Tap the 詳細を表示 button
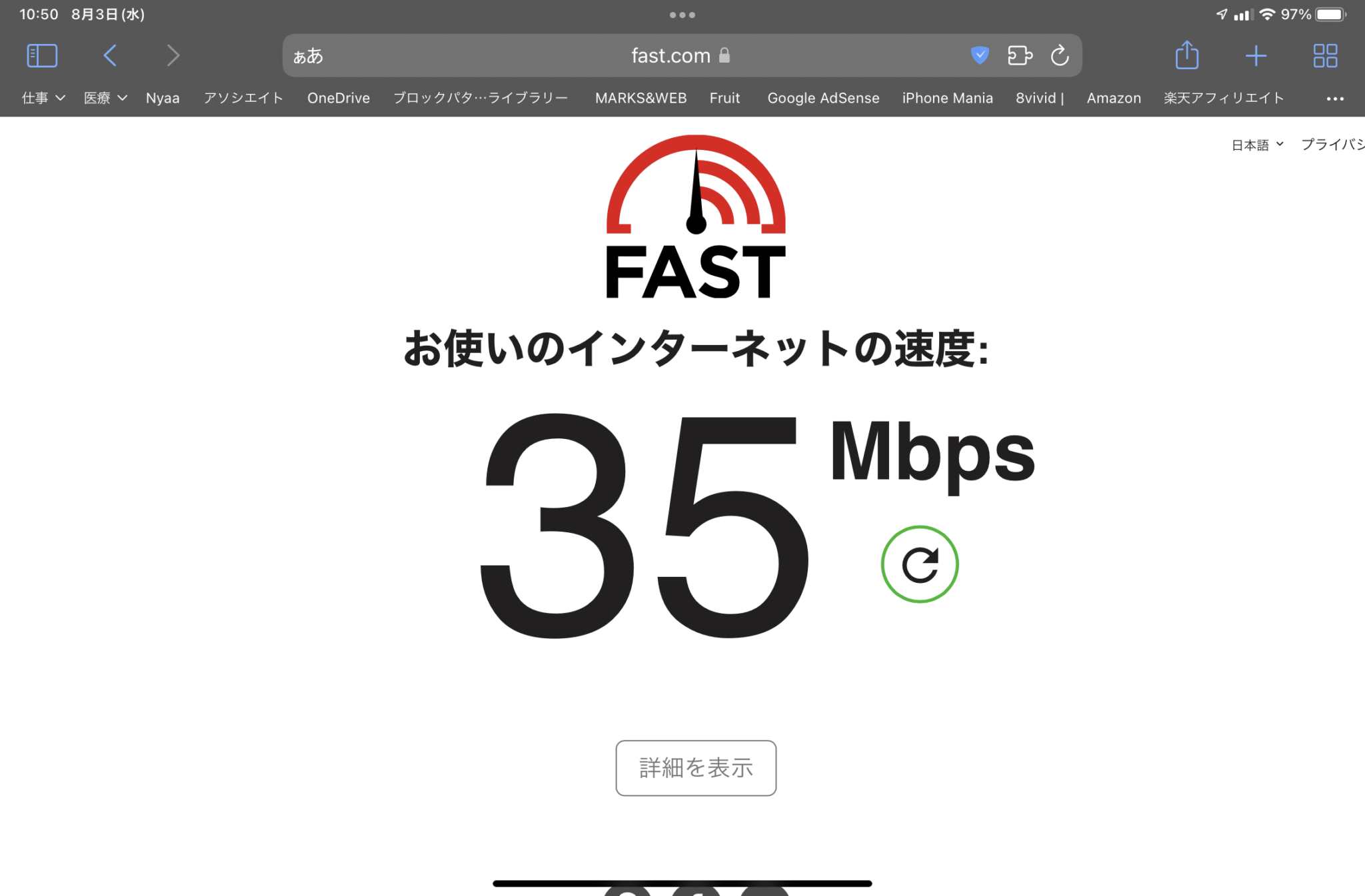The image size is (1365, 896). coord(696,767)
